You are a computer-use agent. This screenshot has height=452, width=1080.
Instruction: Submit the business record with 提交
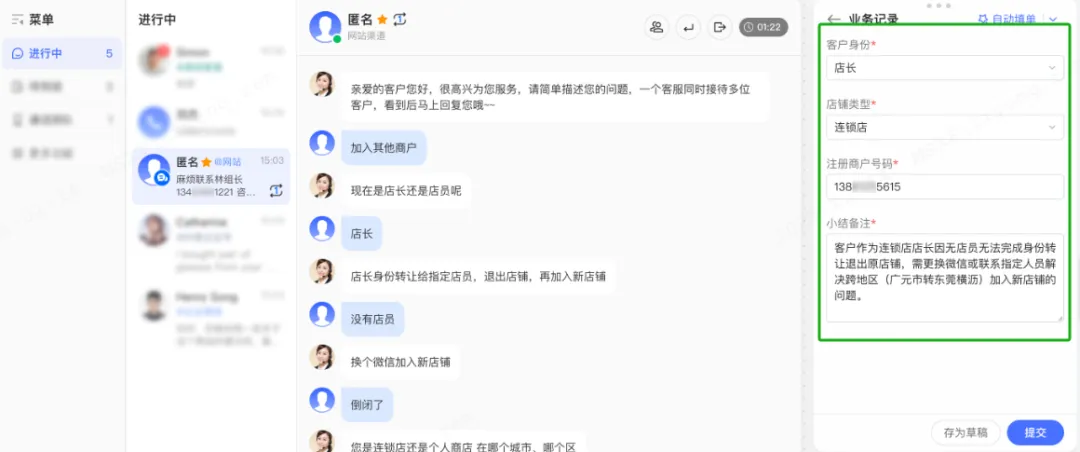[x=1035, y=432]
